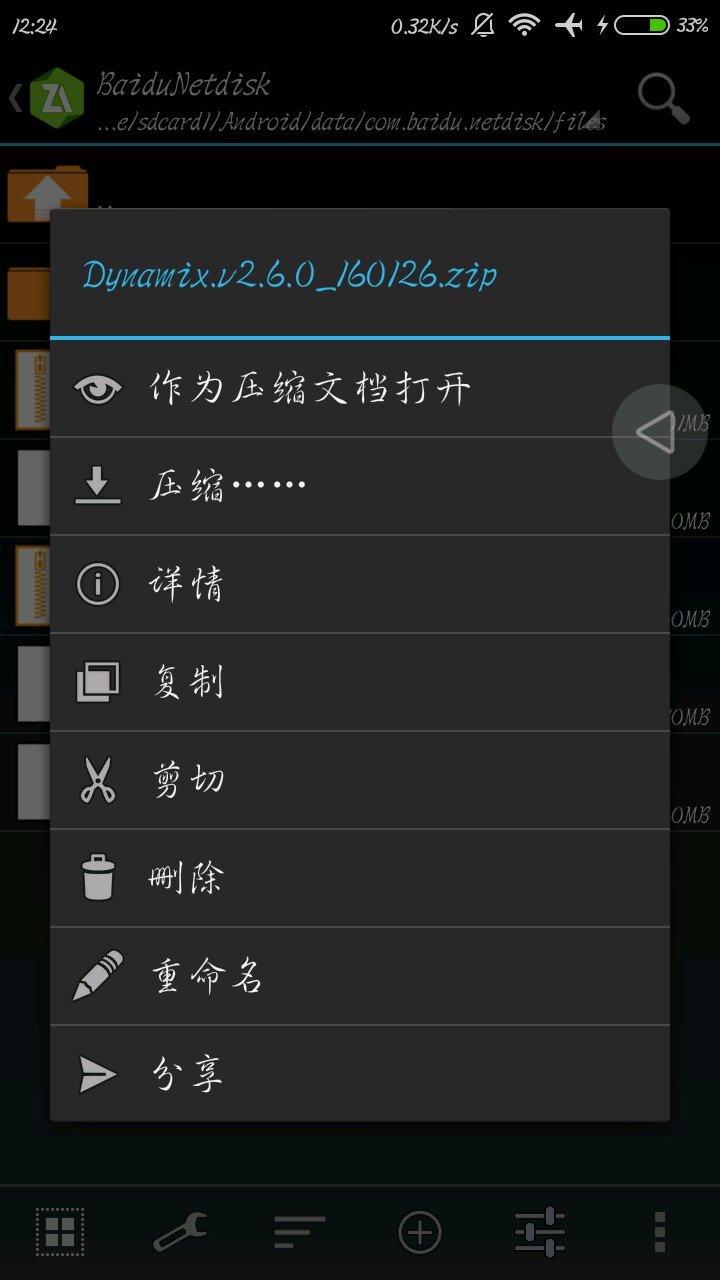The height and width of the screenshot is (1280, 720).
Task: Select 作为压缩文档打开 option
Action: [x=310, y=389]
